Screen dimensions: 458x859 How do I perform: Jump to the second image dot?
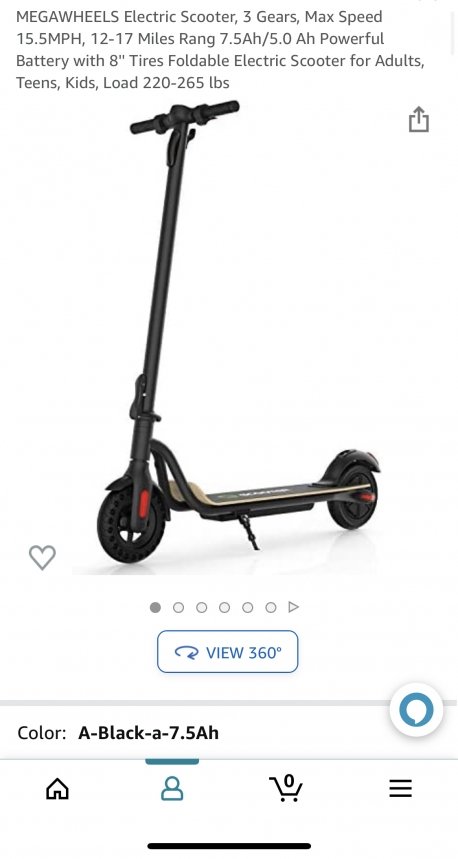click(x=179, y=607)
